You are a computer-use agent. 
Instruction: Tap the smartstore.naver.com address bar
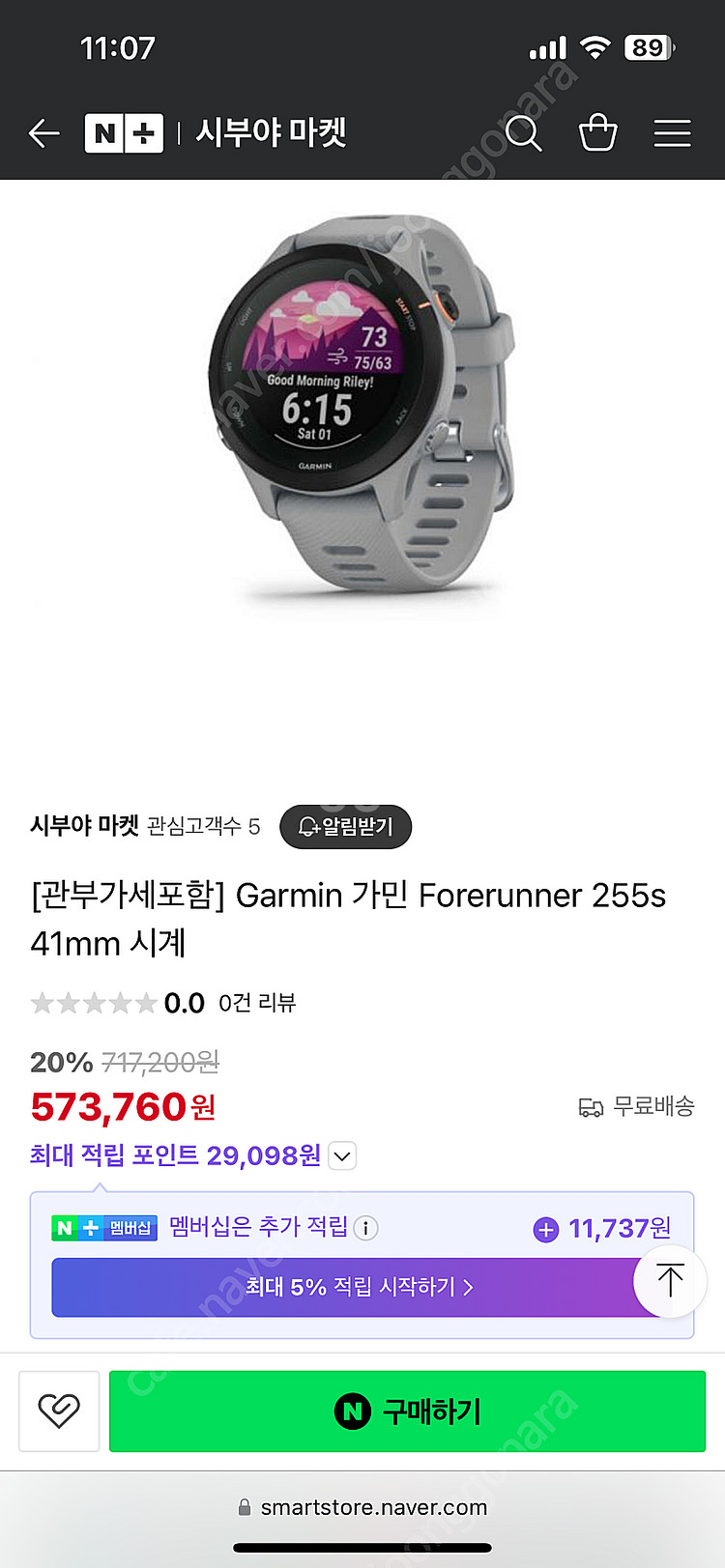362,1507
